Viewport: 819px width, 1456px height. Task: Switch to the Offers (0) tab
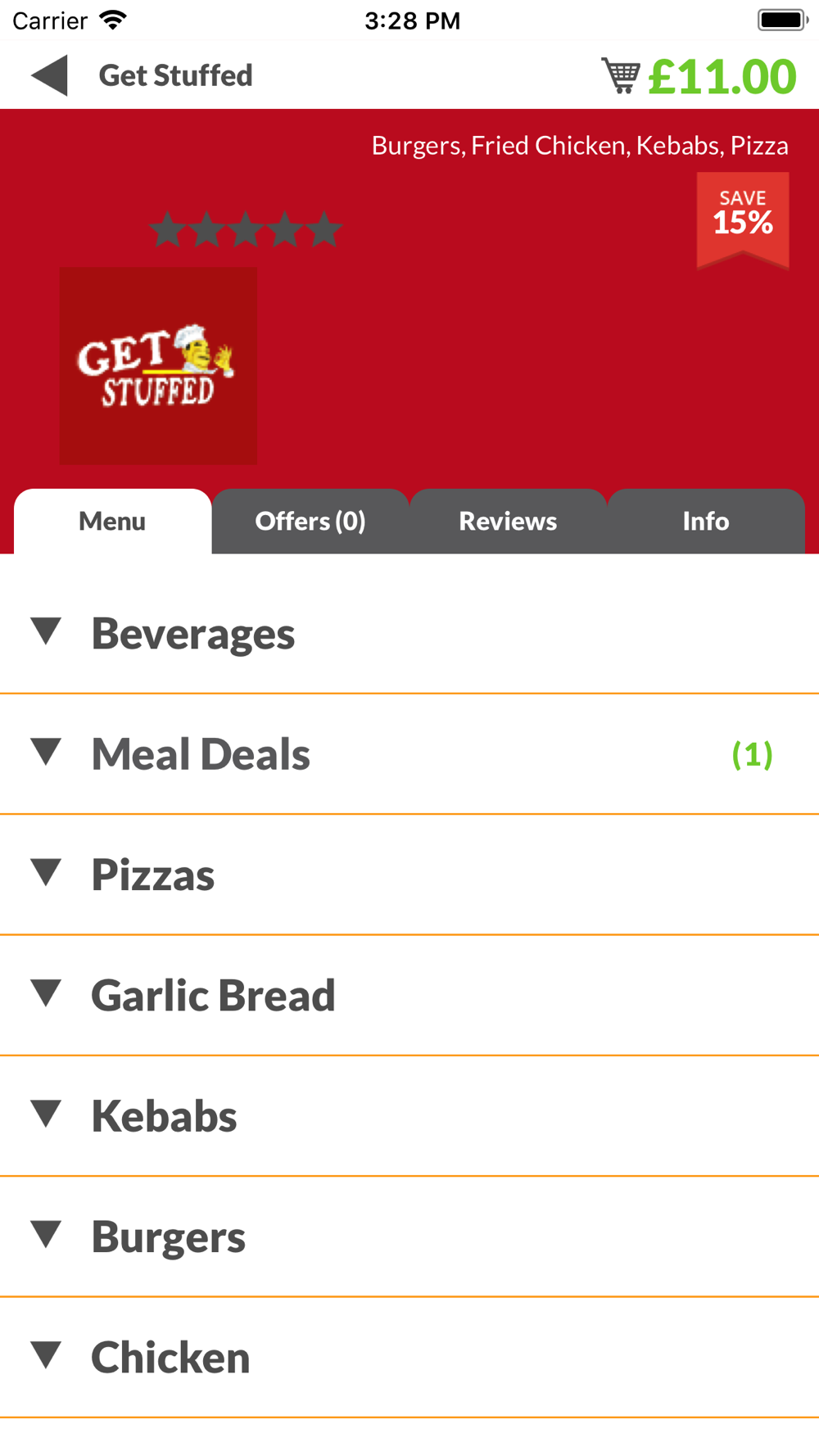[310, 521]
